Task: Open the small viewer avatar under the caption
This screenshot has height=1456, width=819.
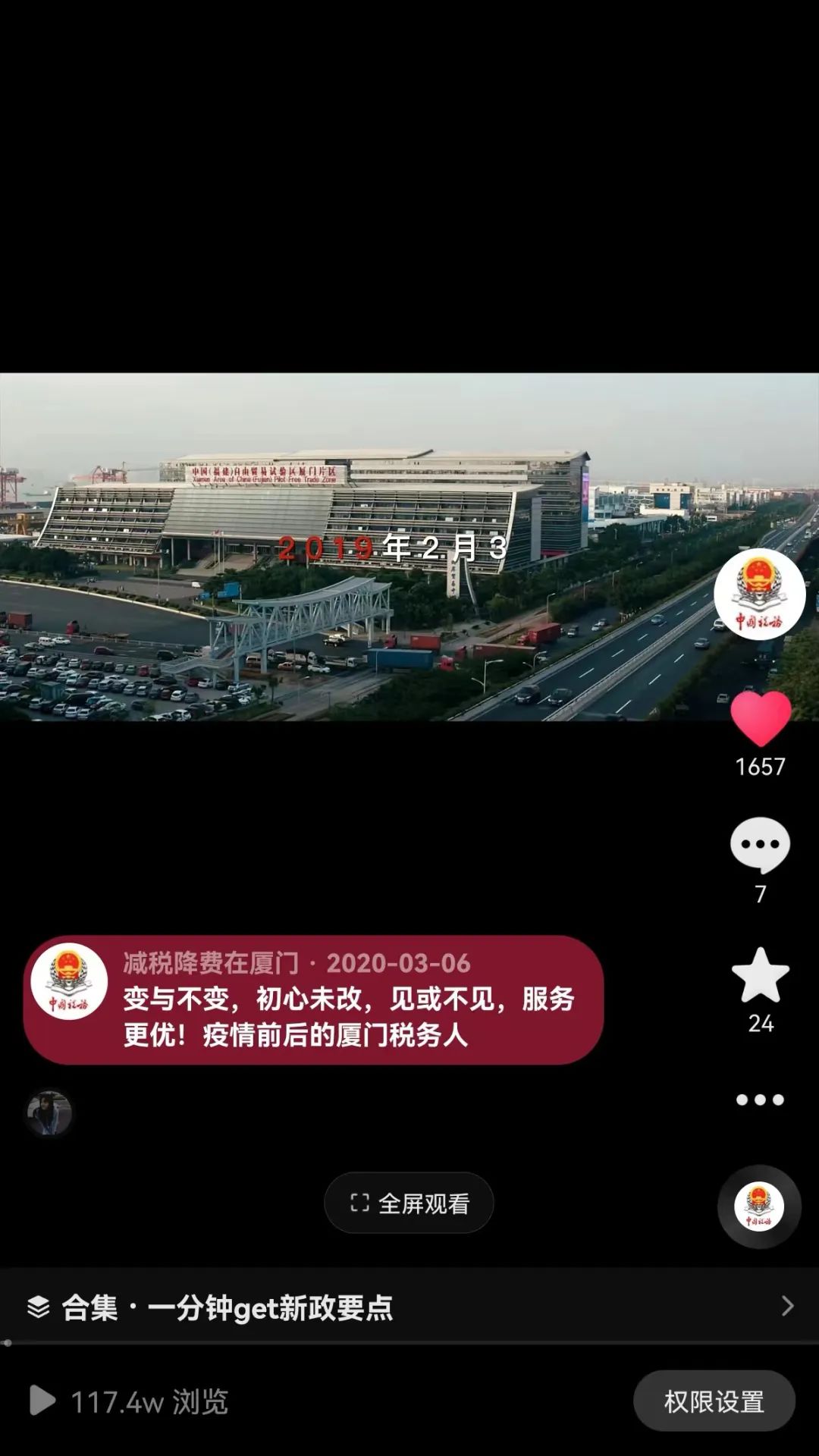Action: [x=49, y=1113]
